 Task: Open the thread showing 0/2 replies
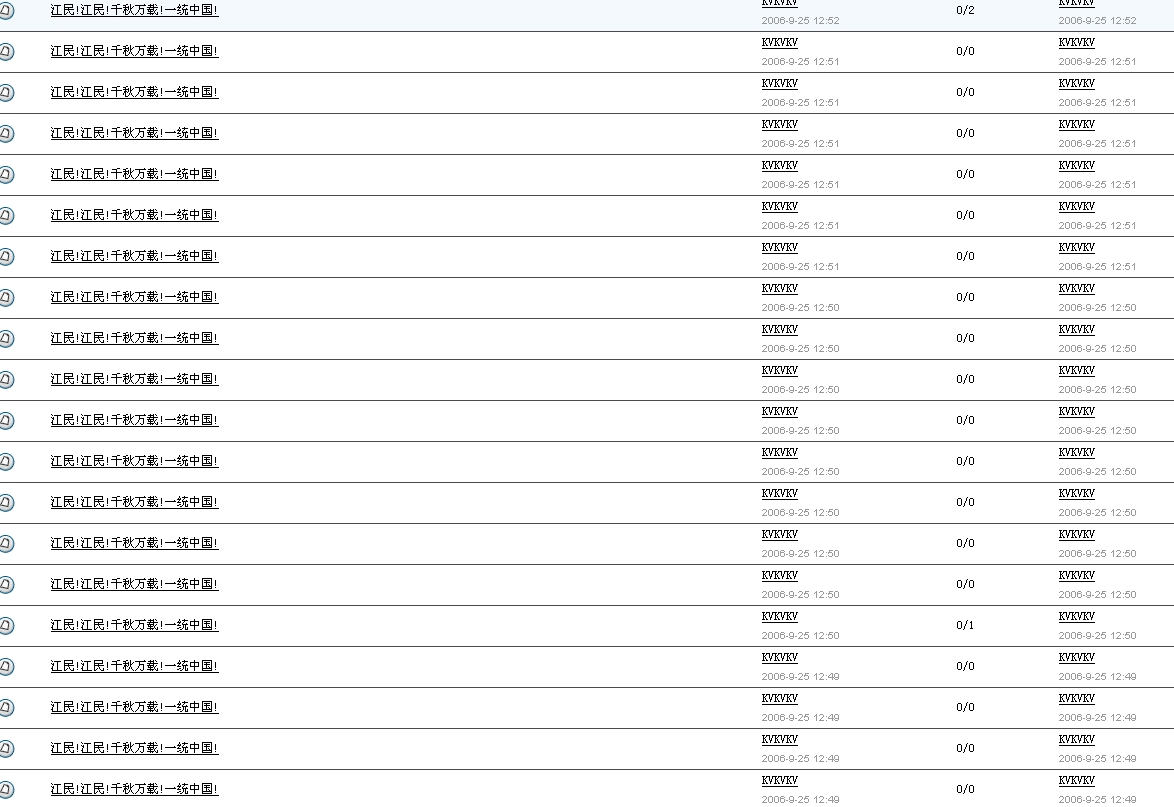(x=134, y=10)
